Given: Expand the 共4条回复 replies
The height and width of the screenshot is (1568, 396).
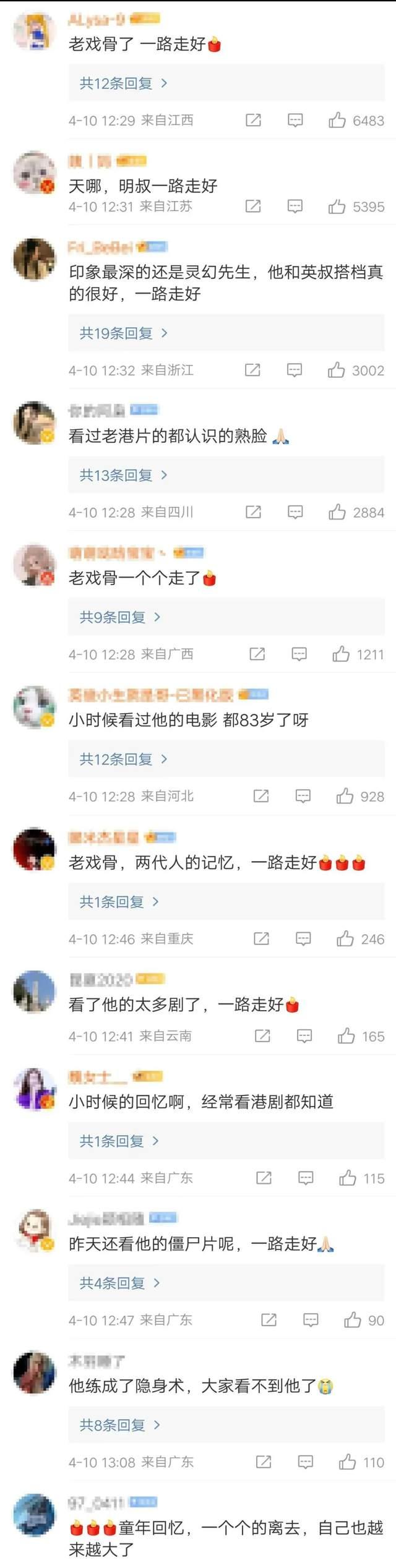Looking at the screenshot, I should click(119, 1283).
